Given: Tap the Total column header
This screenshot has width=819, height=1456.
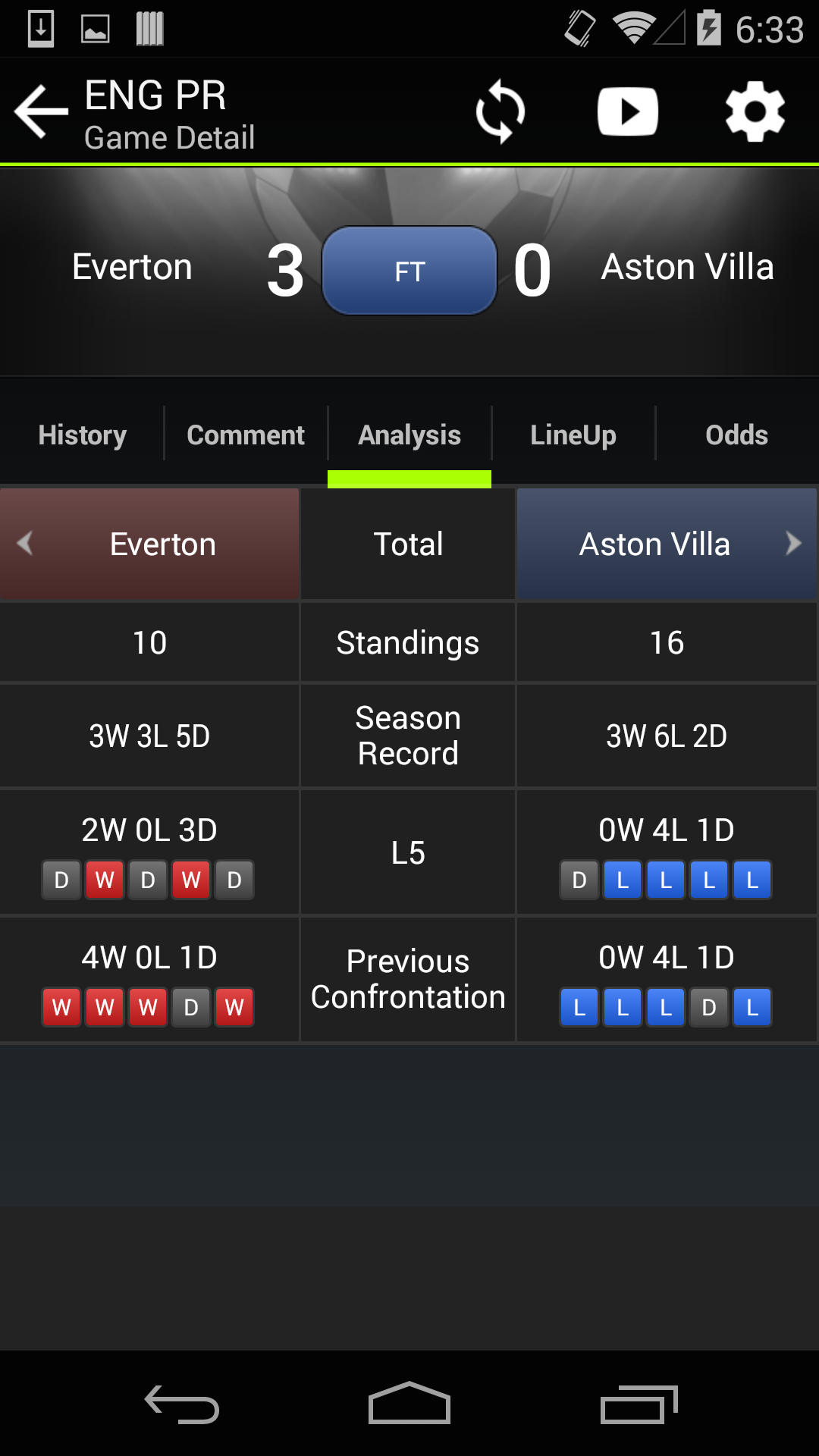Looking at the screenshot, I should [x=408, y=544].
